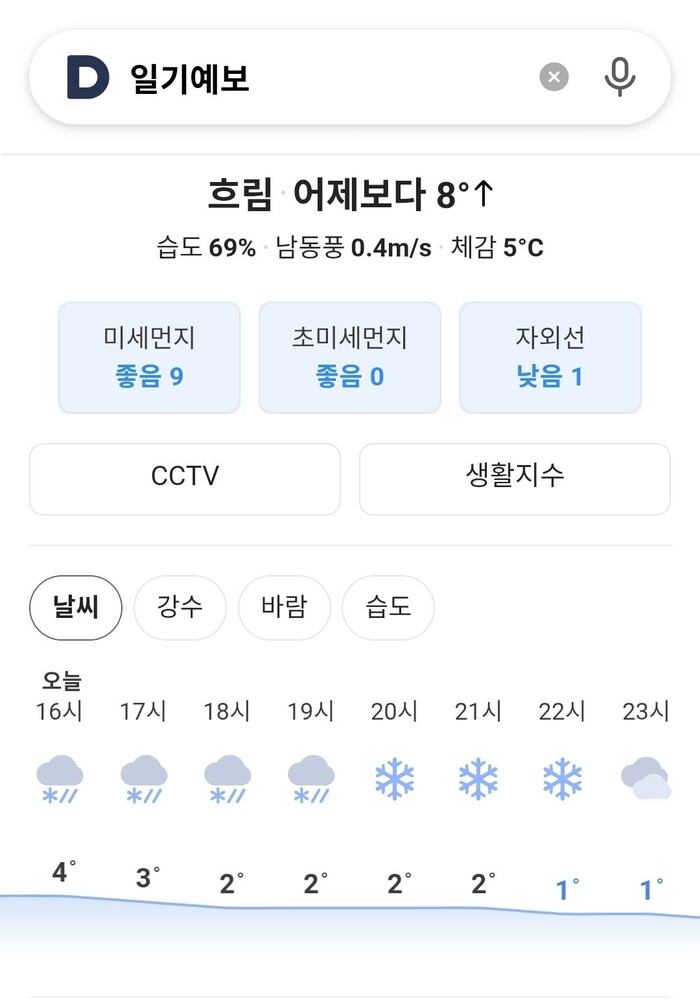Open the Daum logo home button
The width and height of the screenshot is (700, 1004).
click(88, 77)
